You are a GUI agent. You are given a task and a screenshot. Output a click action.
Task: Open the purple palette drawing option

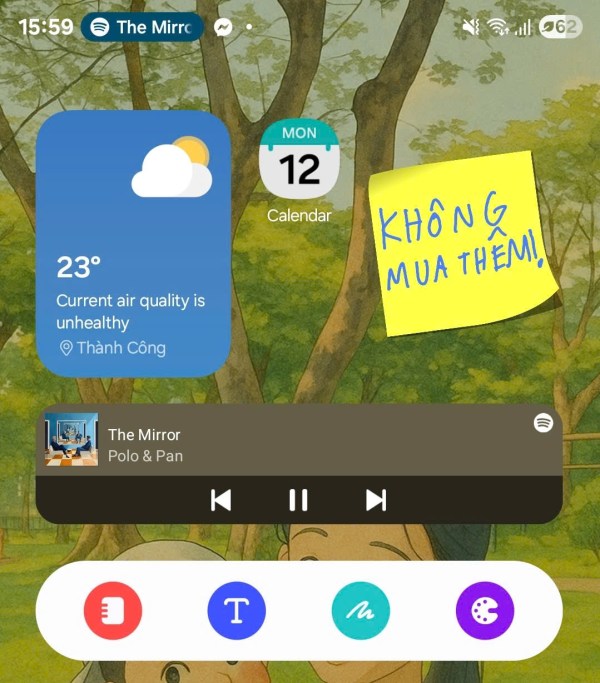tap(484, 610)
